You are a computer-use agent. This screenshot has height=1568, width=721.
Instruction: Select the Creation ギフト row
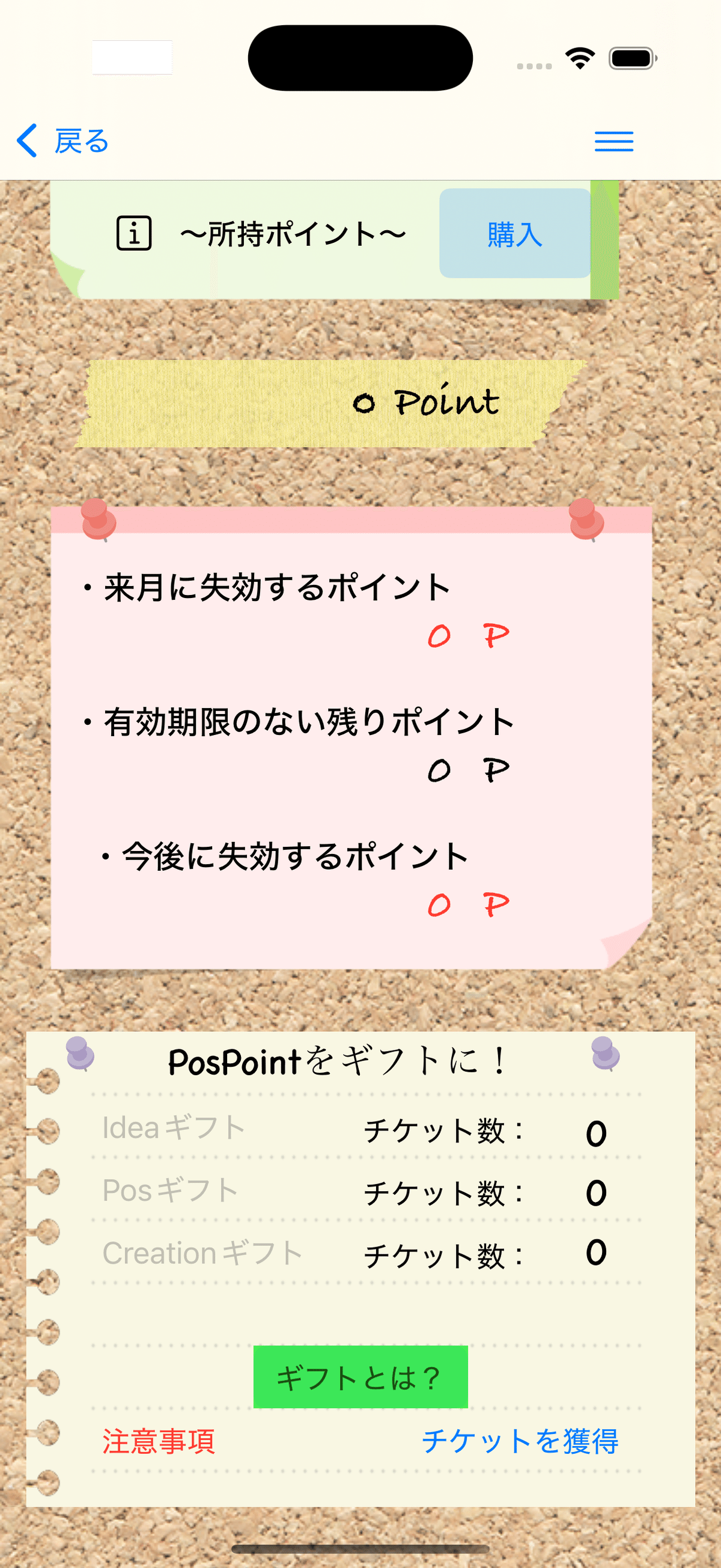(x=202, y=1252)
